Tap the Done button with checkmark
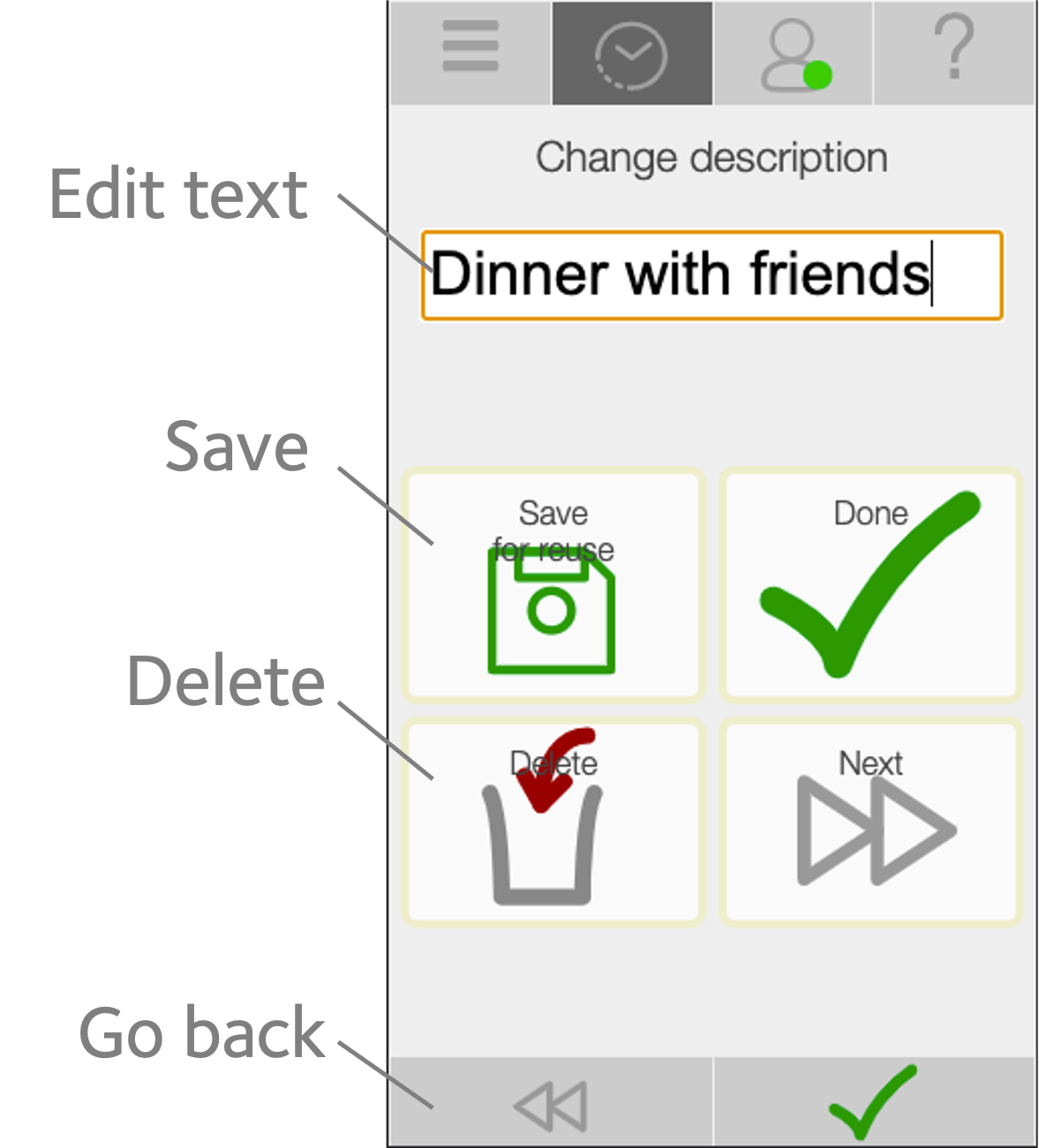 click(x=870, y=585)
